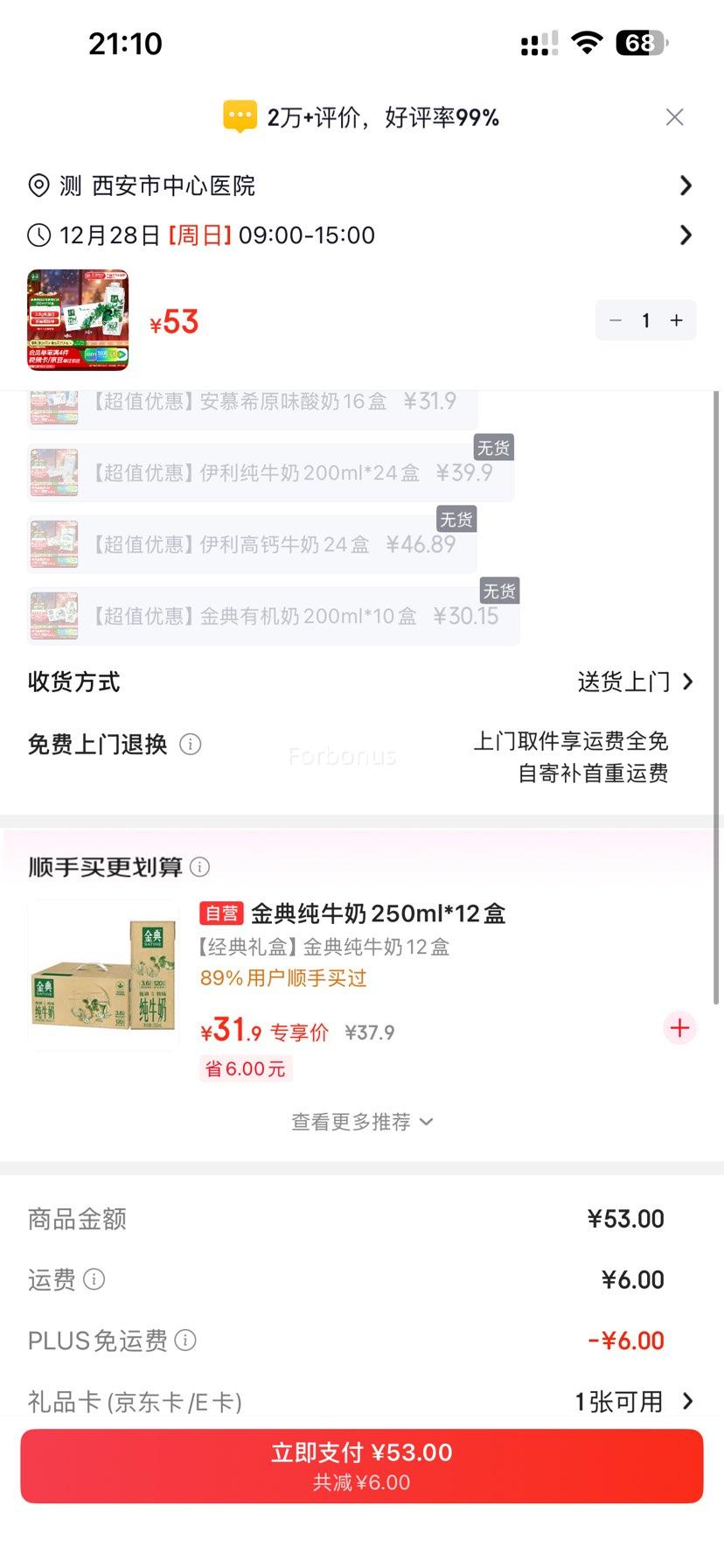Tap the red plus icon to add 金典纯牛奶
This screenshot has width=724, height=1568.
click(679, 1028)
